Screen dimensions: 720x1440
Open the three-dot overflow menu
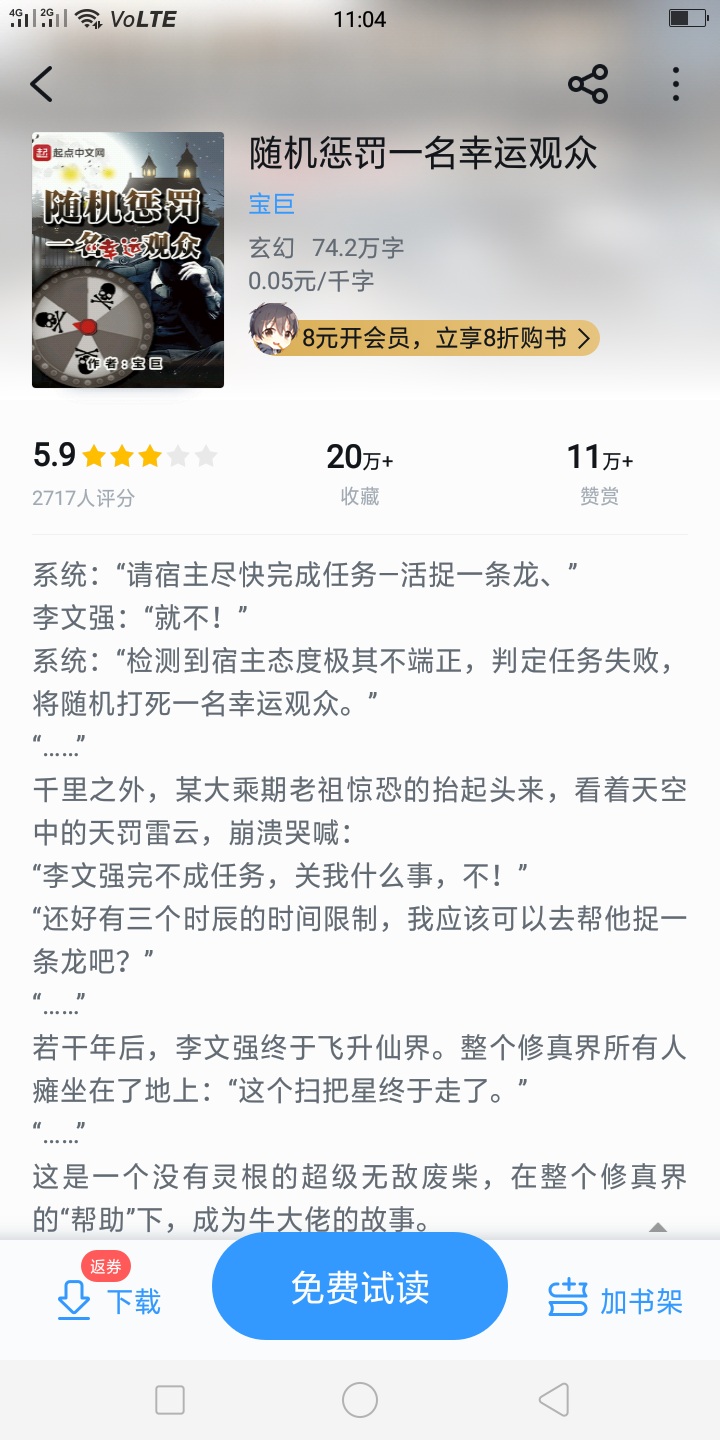tap(676, 85)
